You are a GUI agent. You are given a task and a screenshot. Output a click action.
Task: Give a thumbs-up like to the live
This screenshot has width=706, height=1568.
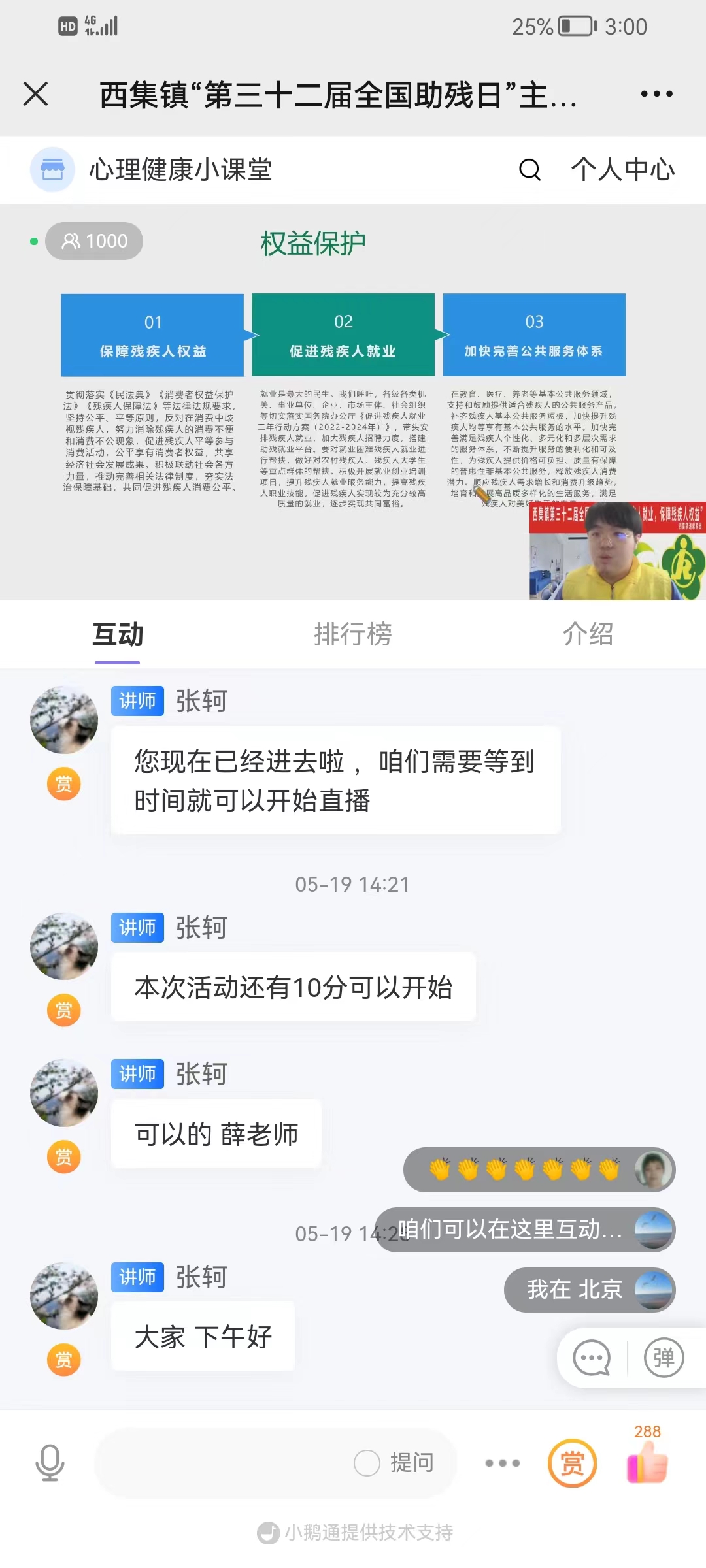point(647,1462)
